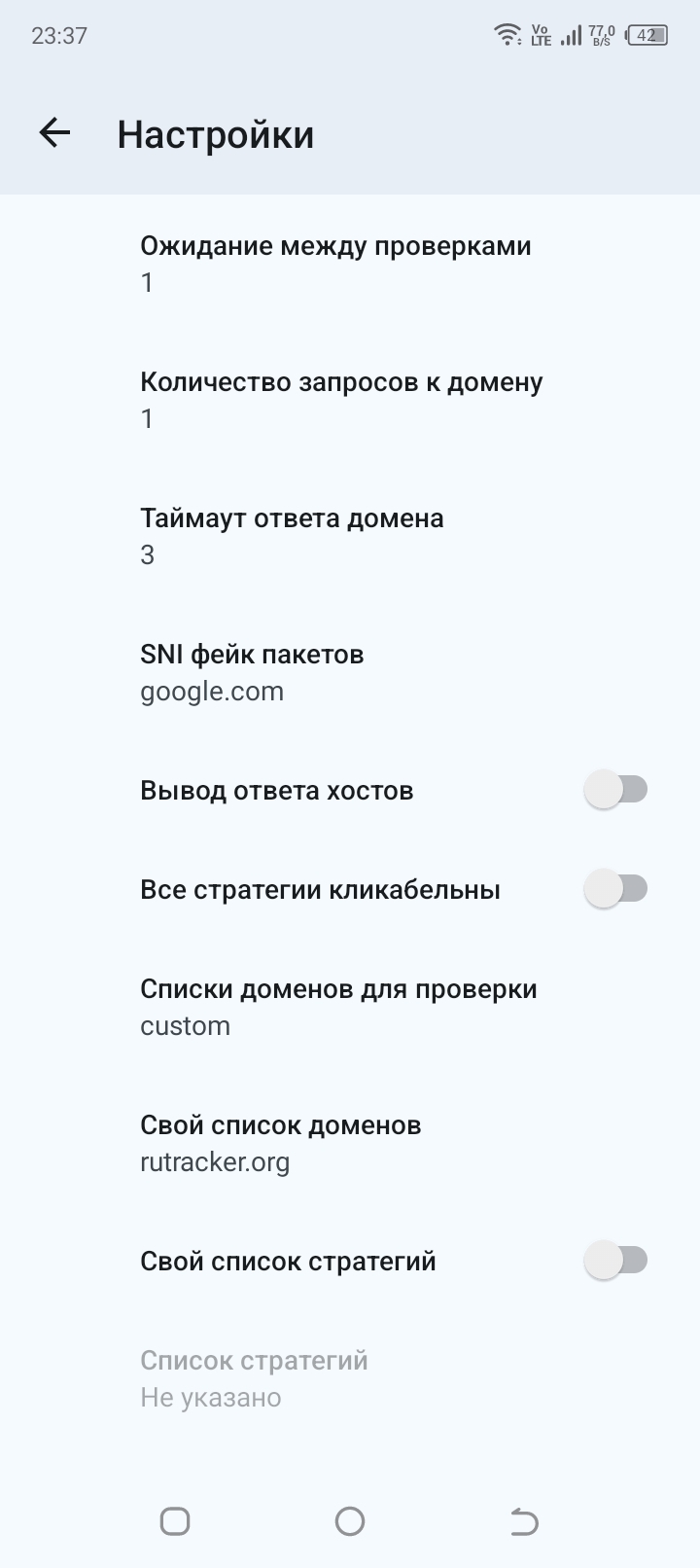Tap the VoLTE indicator in the status bar

pos(541,33)
